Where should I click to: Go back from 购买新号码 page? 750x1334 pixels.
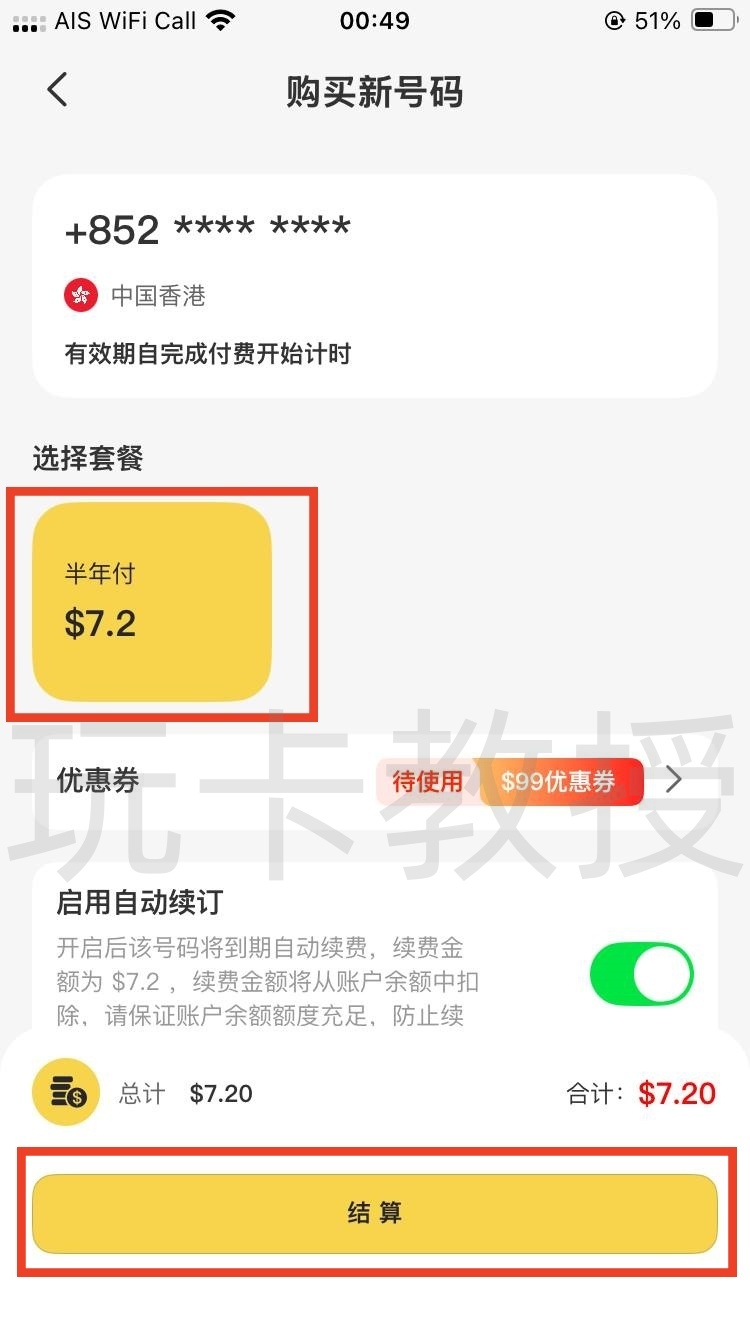[58, 90]
